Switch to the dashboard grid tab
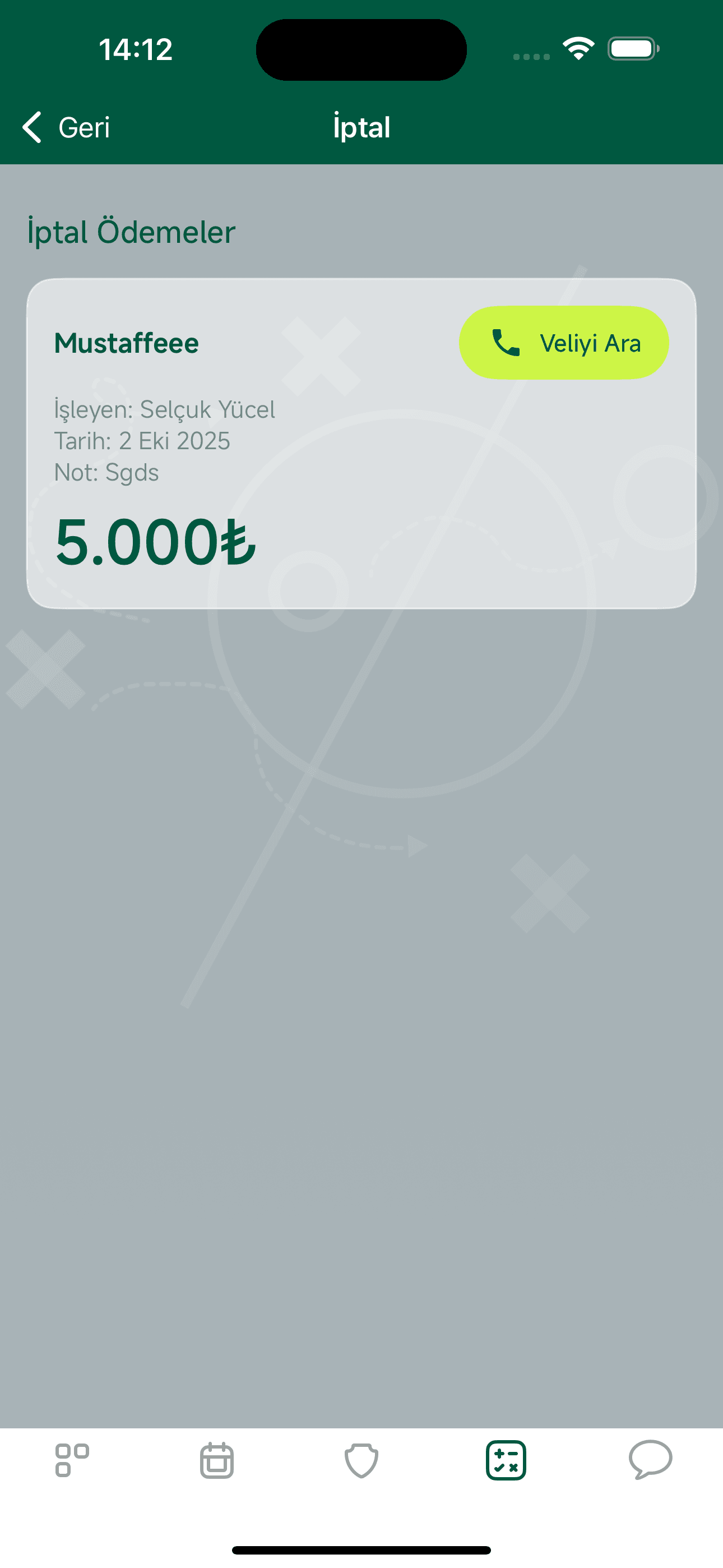This screenshot has width=723, height=1568. pyautogui.click(x=72, y=1460)
